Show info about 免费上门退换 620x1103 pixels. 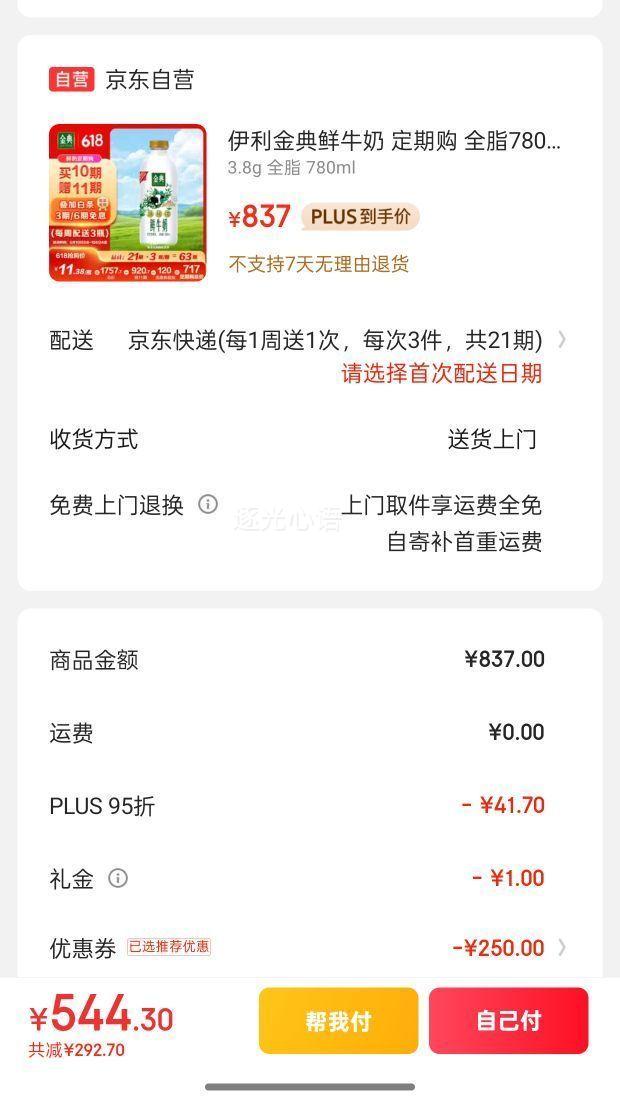pos(208,504)
